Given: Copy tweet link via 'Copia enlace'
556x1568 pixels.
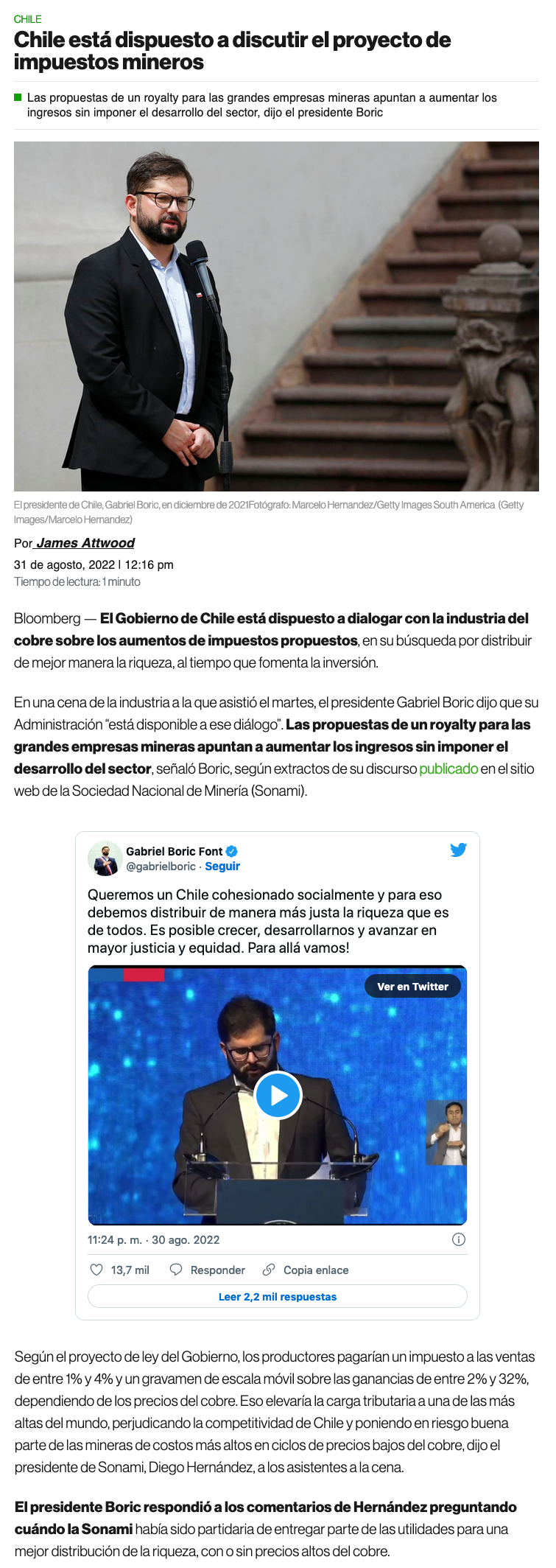Looking at the screenshot, I should tap(306, 1270).
